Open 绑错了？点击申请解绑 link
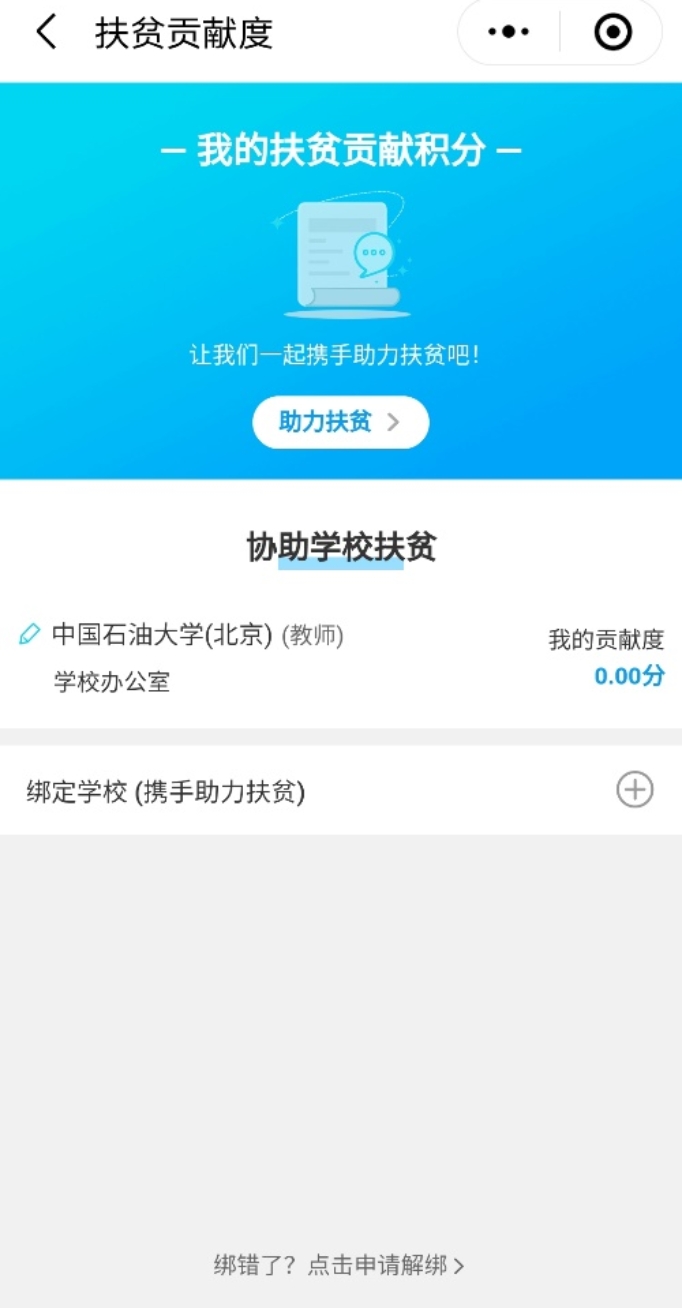Viewport: 682px width, 1308px height. 340,1265
